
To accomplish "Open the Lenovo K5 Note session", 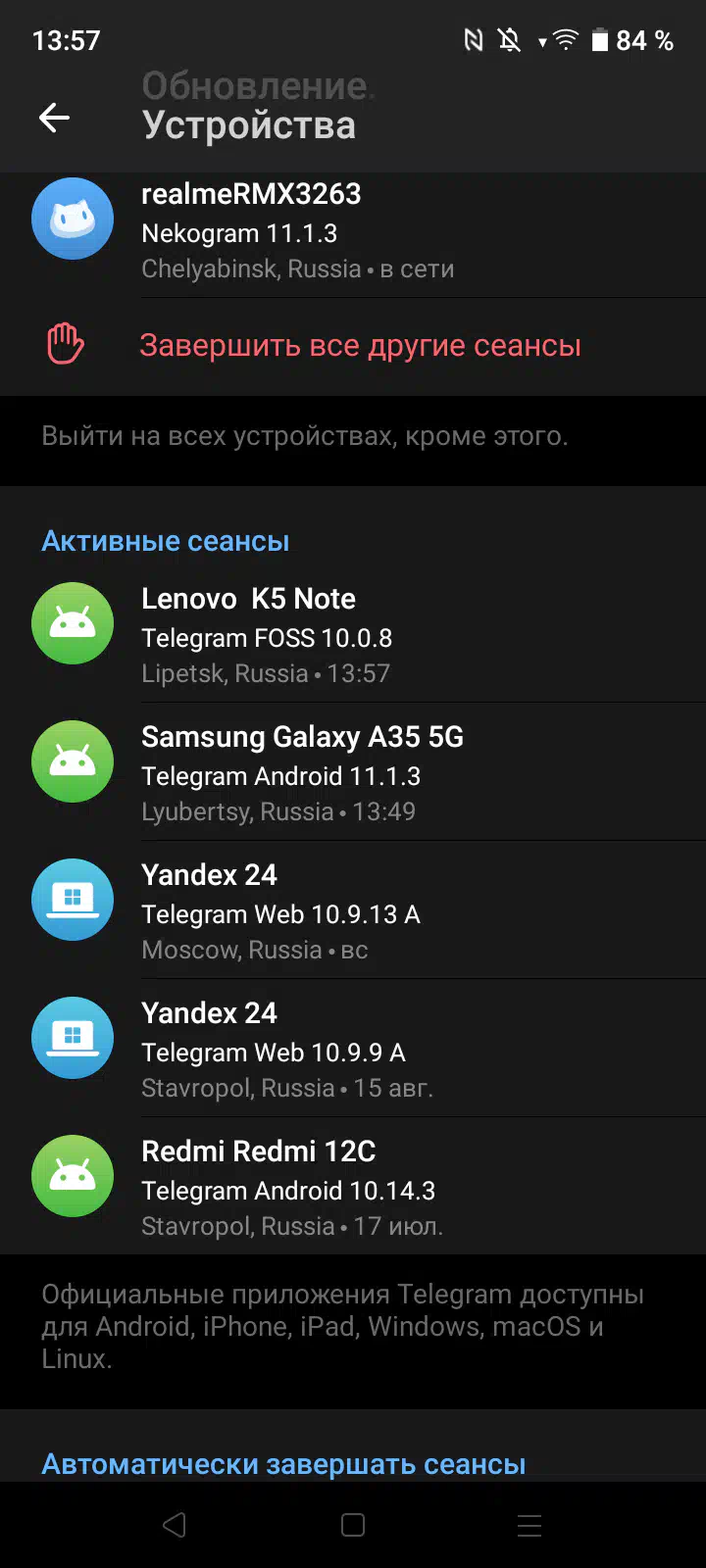I will [353, 635].
